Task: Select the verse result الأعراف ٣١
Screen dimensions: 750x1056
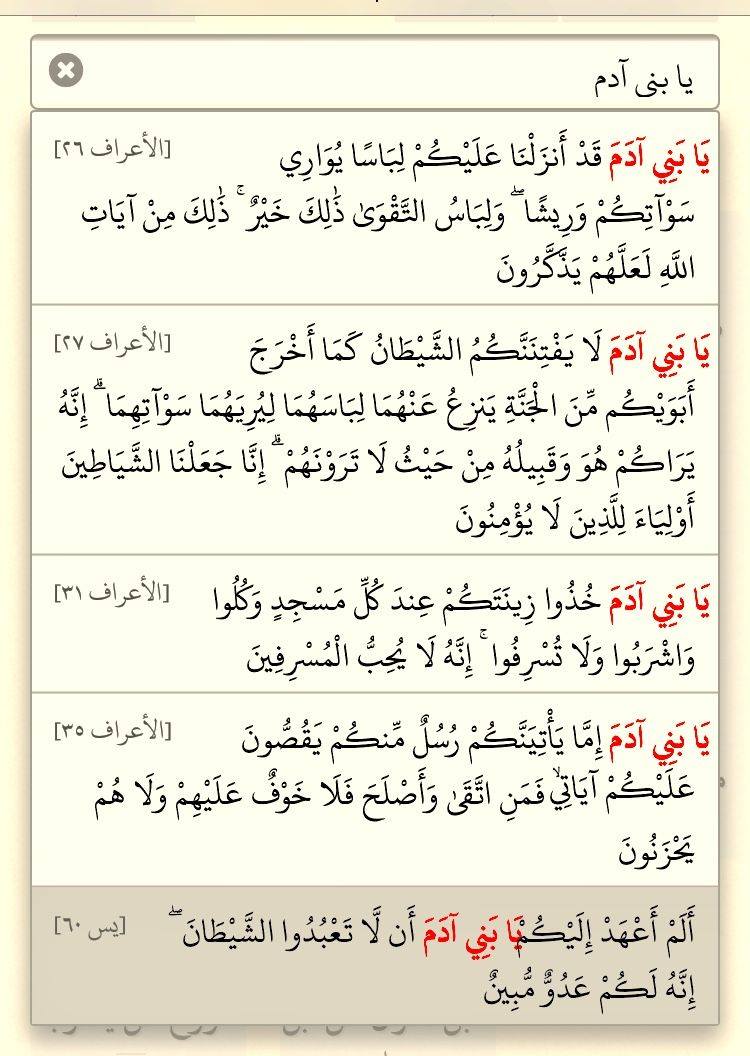Action: [x=375, y=624]
